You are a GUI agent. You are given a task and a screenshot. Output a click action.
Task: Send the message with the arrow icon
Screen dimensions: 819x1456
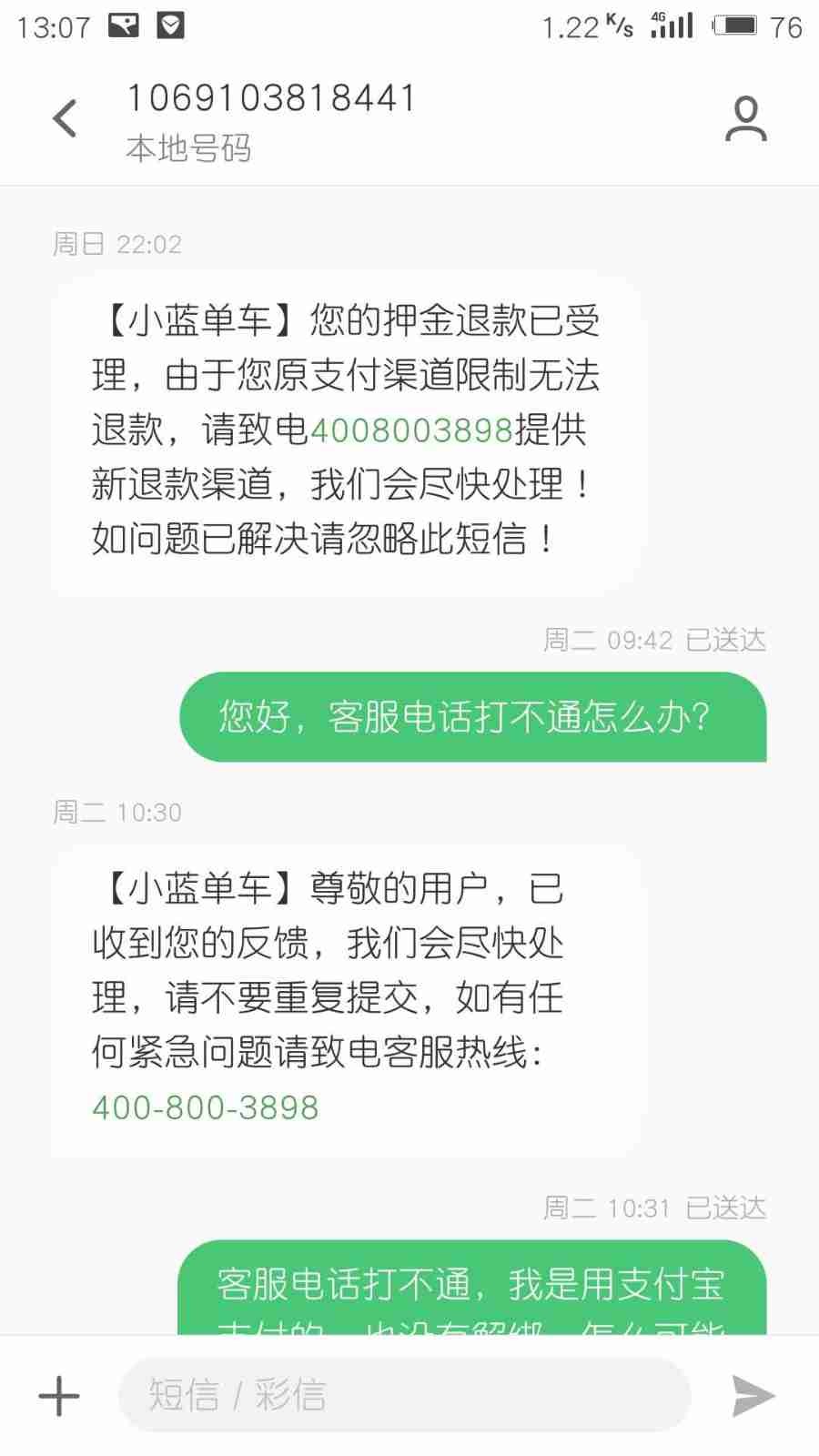click(753, 1395)
